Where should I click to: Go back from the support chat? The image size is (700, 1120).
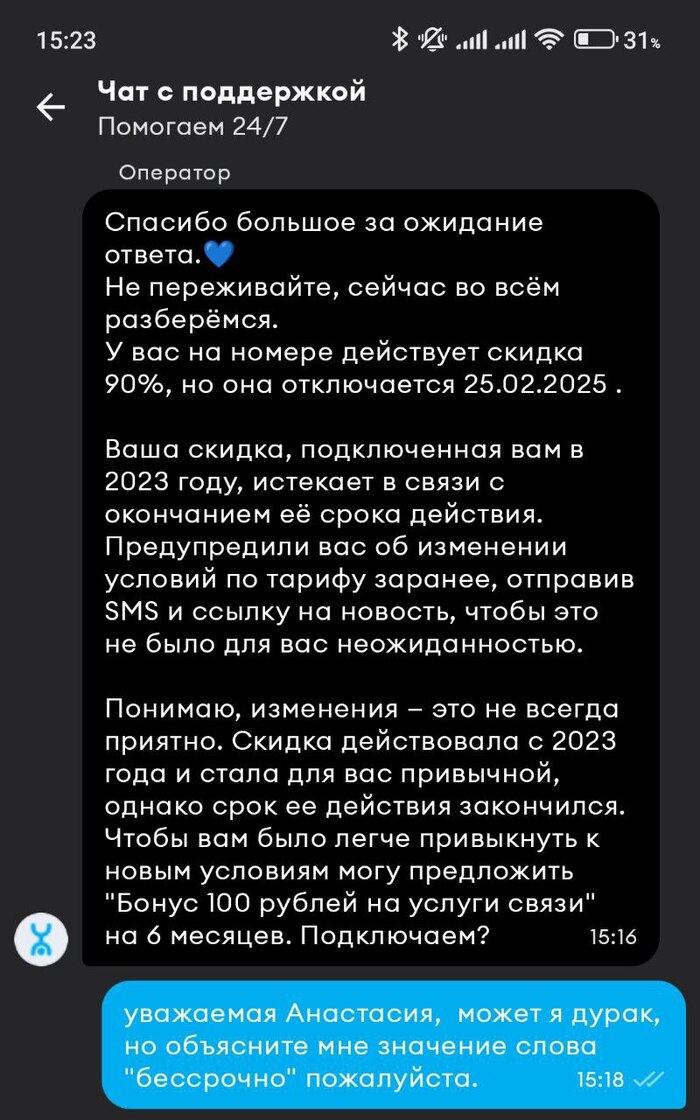[50, 107]
